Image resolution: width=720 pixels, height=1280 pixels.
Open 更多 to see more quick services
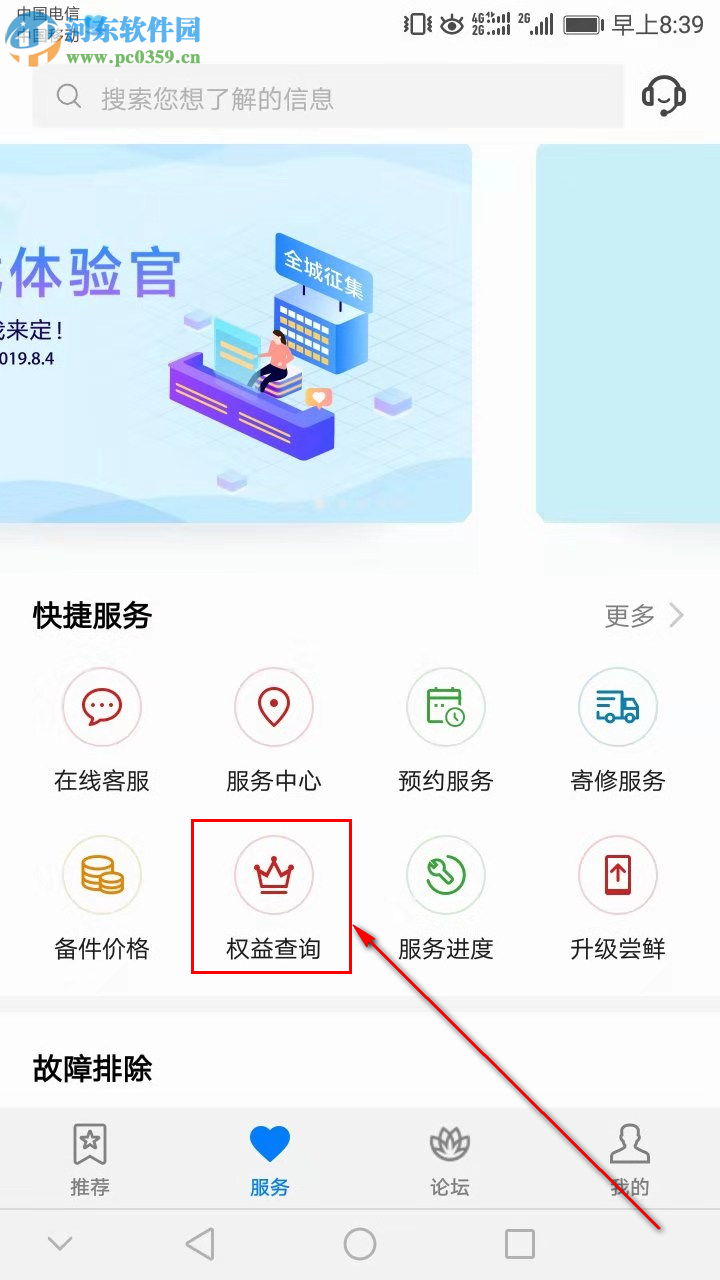(x=628, y=617)
